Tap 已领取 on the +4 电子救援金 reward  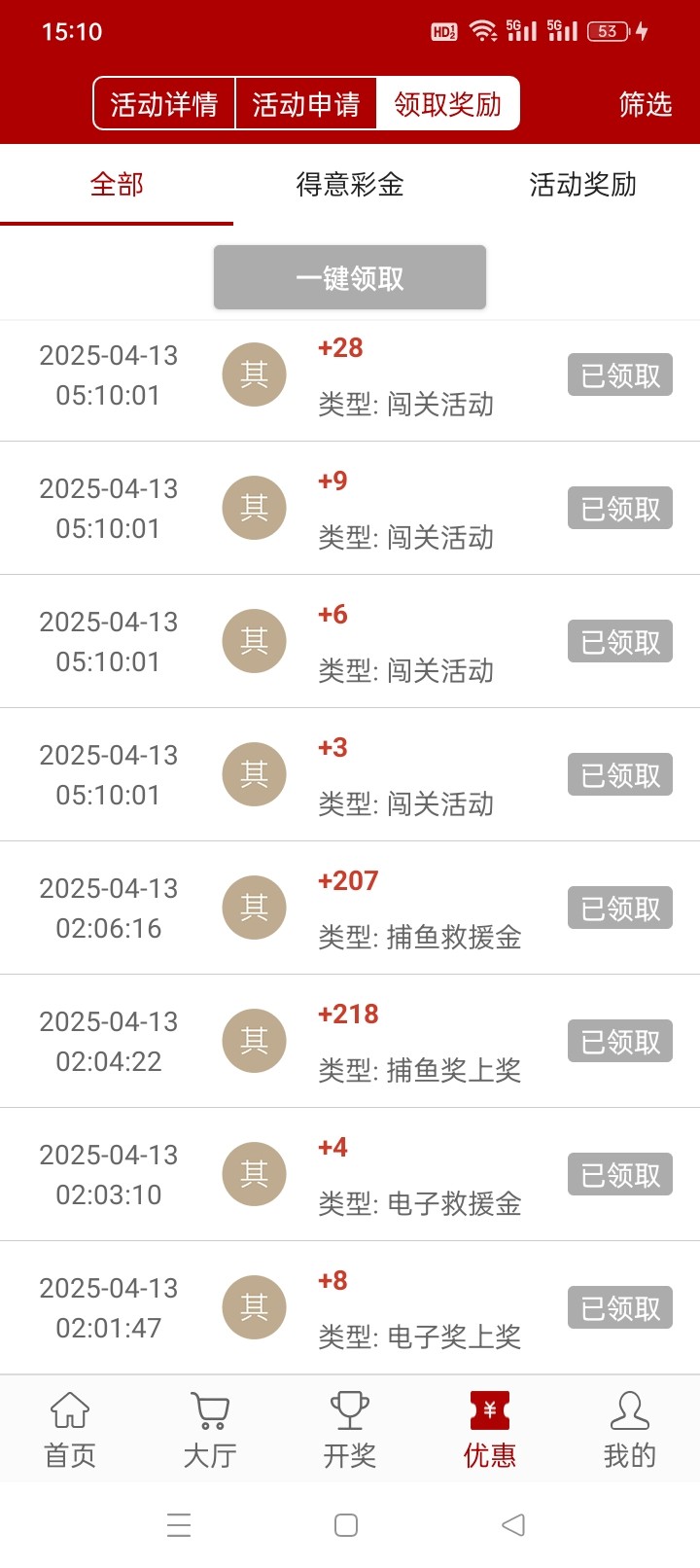[620, 1174]
